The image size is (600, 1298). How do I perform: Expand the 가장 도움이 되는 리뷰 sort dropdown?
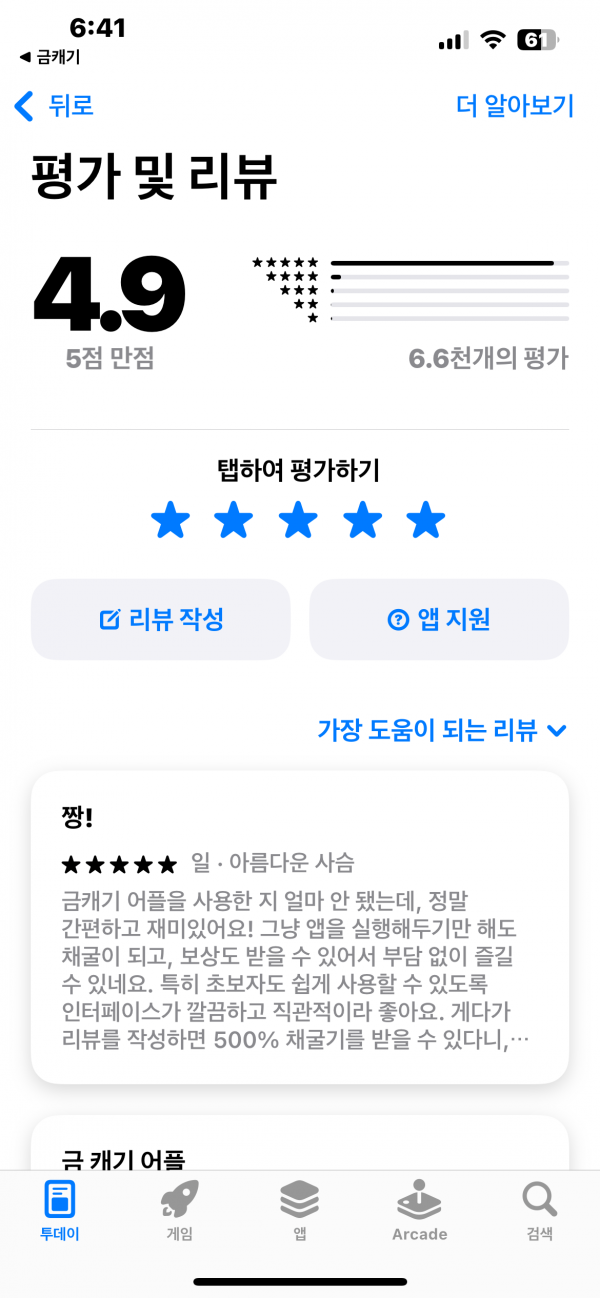coord(442,729)
